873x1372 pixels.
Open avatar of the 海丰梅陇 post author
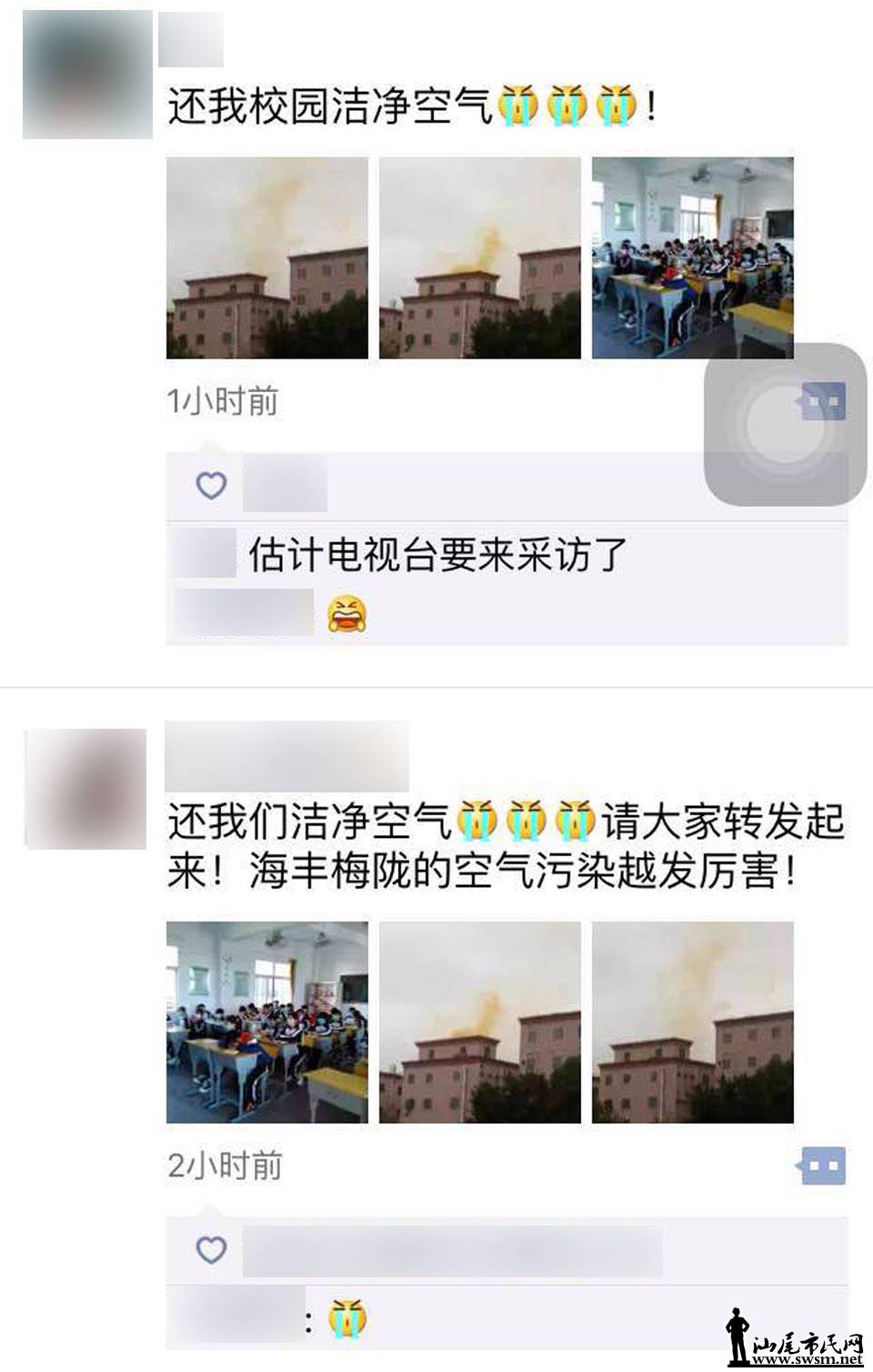click(86, 789)
